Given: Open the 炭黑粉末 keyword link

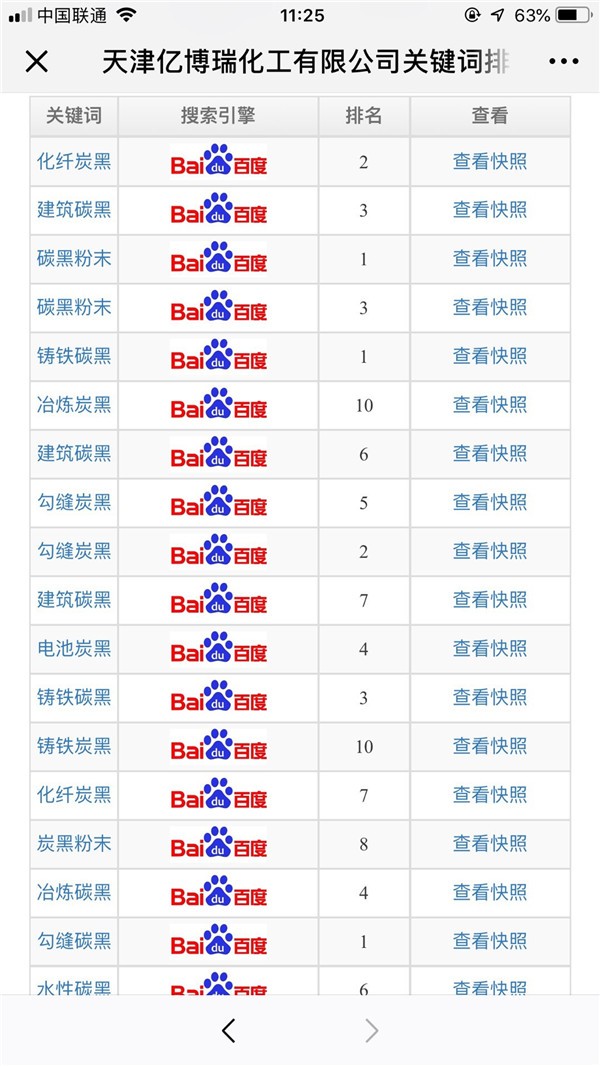Looking at the screenshot, I should pos(74,844).
